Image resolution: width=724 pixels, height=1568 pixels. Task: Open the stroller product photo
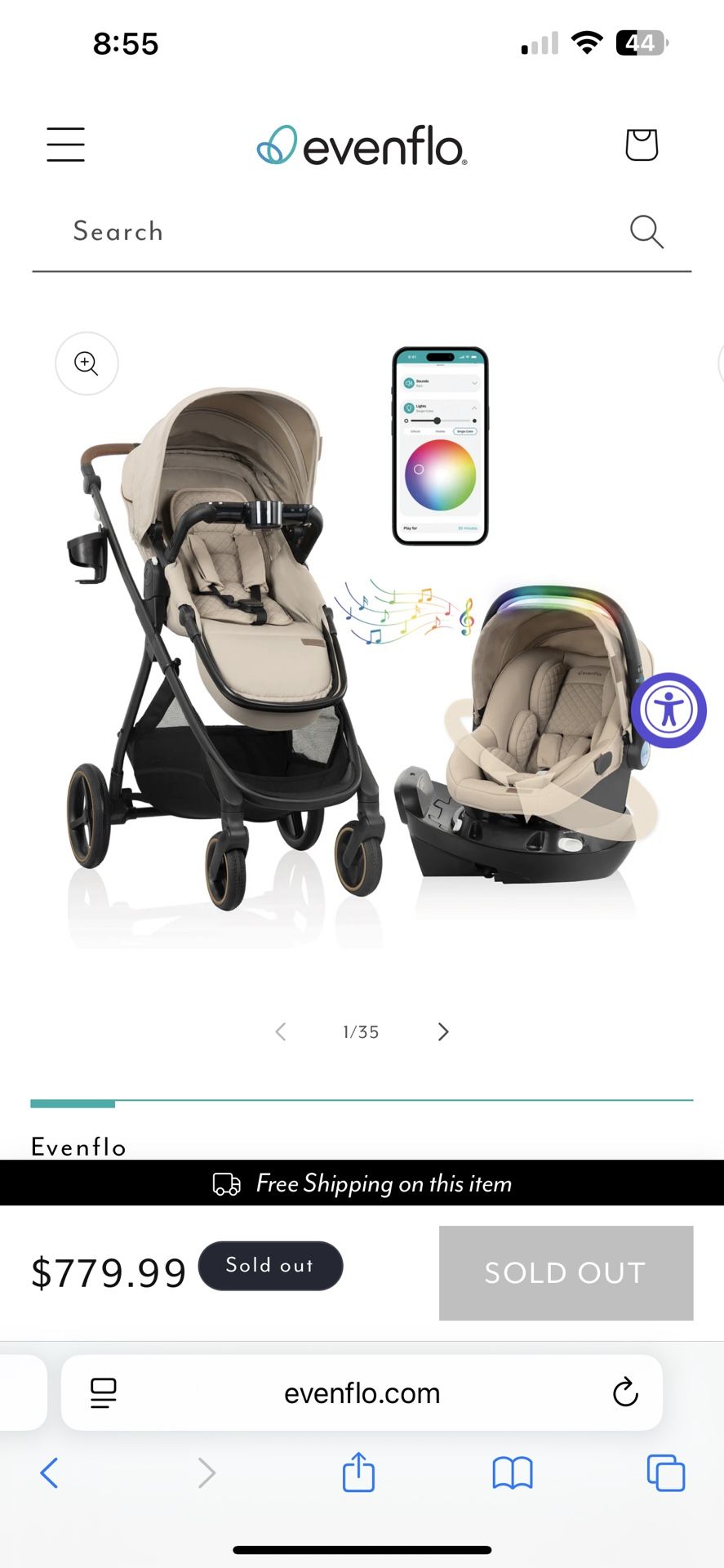click(x=220, y=645)
